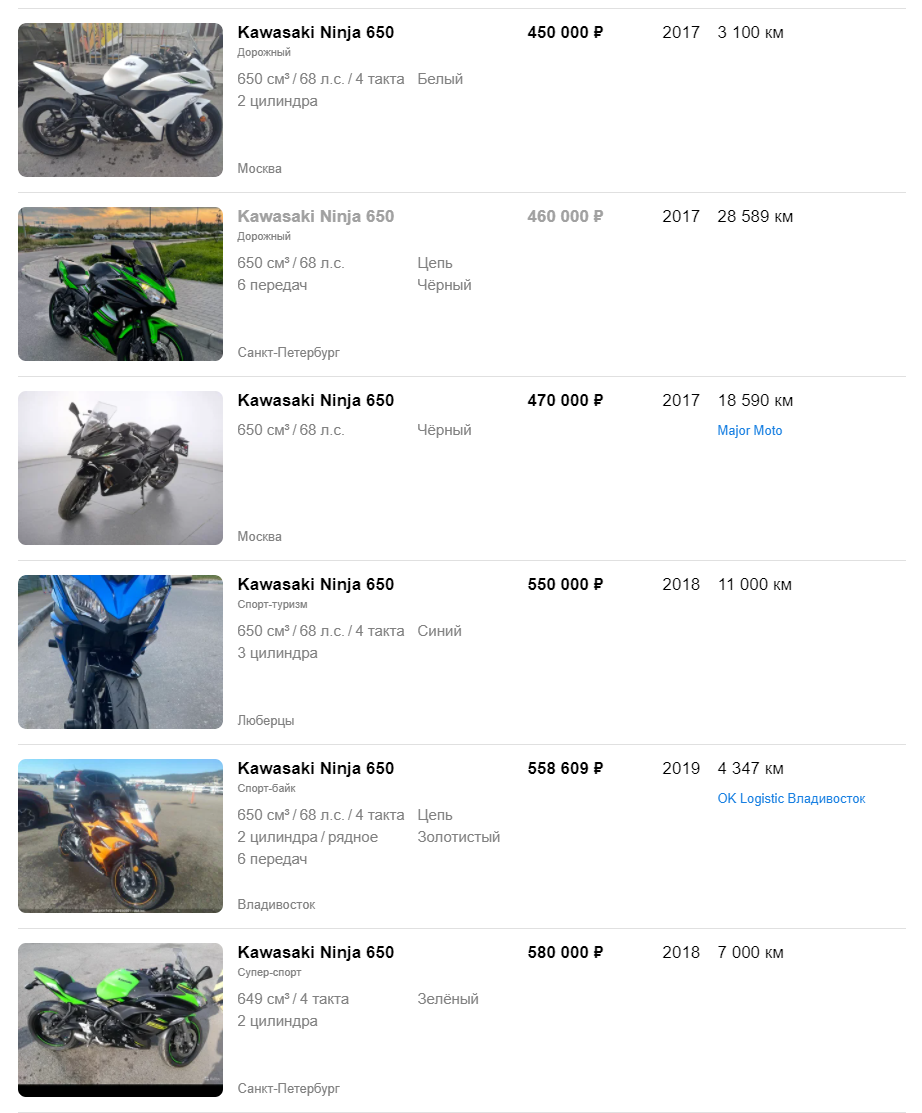
Task: Open the greyed-out Ninja 650 listing for 460 000 ₽
Action: coord(315,216)
